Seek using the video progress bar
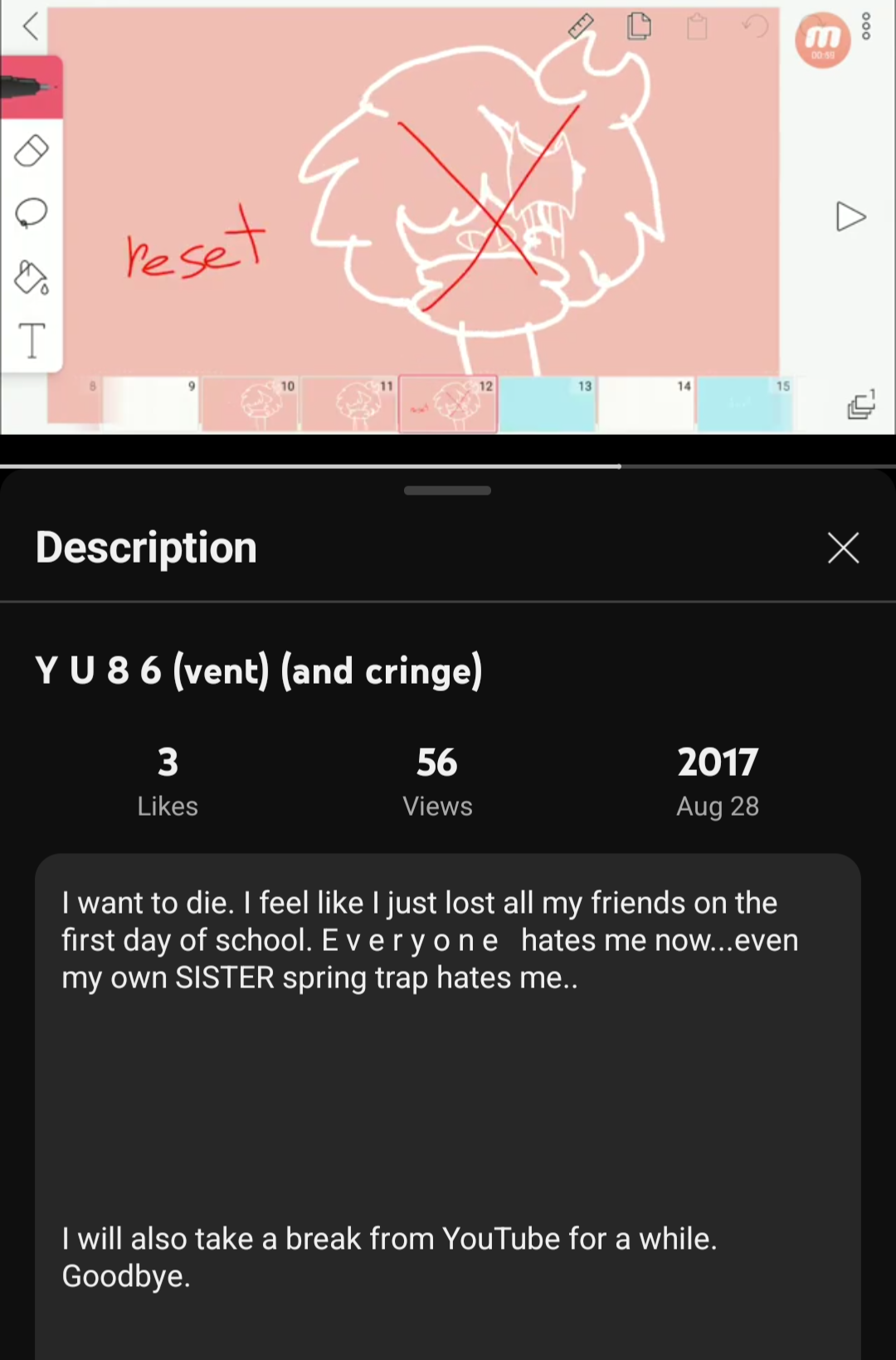896x1360 pixels. coord(448,466)
